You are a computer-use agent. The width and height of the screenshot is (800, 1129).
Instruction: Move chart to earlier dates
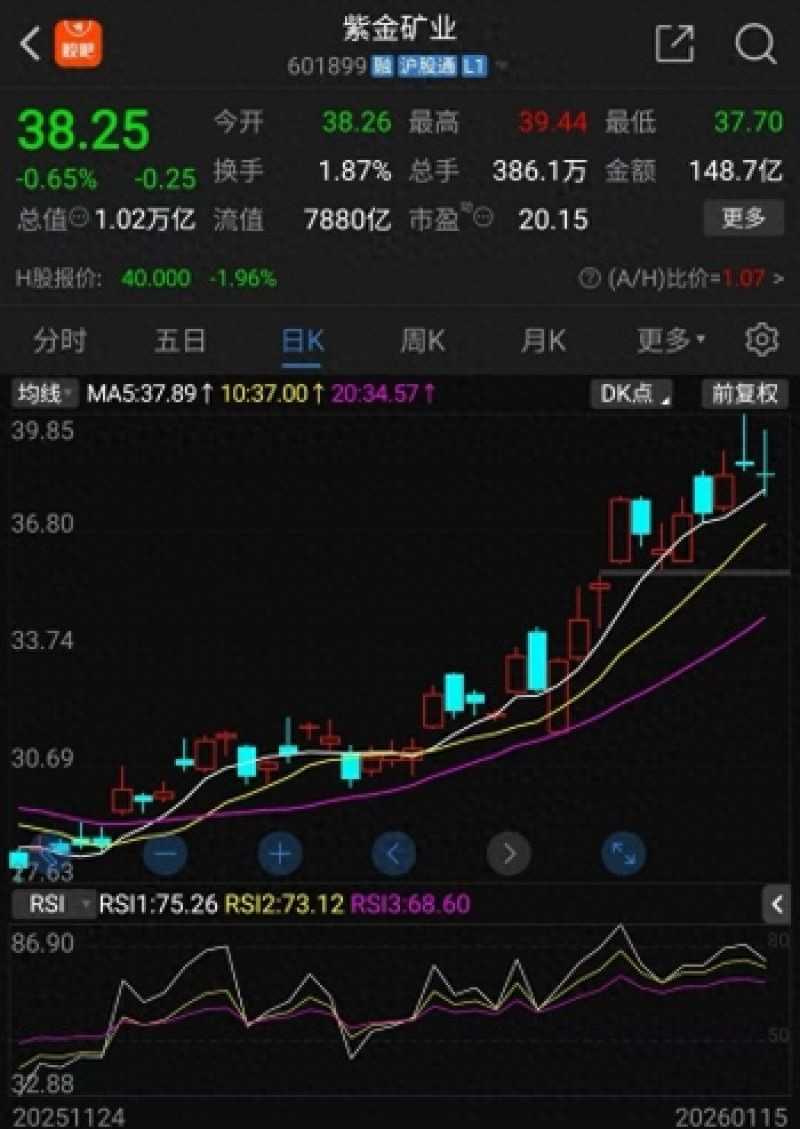(x=394, y=853)
